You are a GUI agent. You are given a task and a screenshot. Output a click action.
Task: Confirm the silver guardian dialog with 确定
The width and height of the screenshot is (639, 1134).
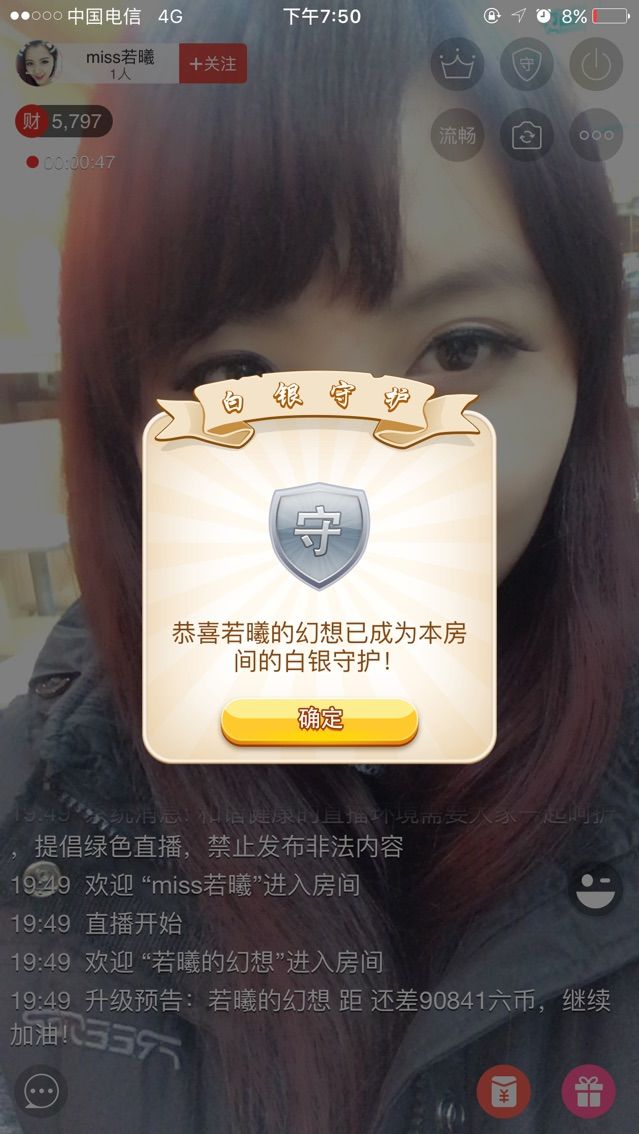[x=319, y=719]
